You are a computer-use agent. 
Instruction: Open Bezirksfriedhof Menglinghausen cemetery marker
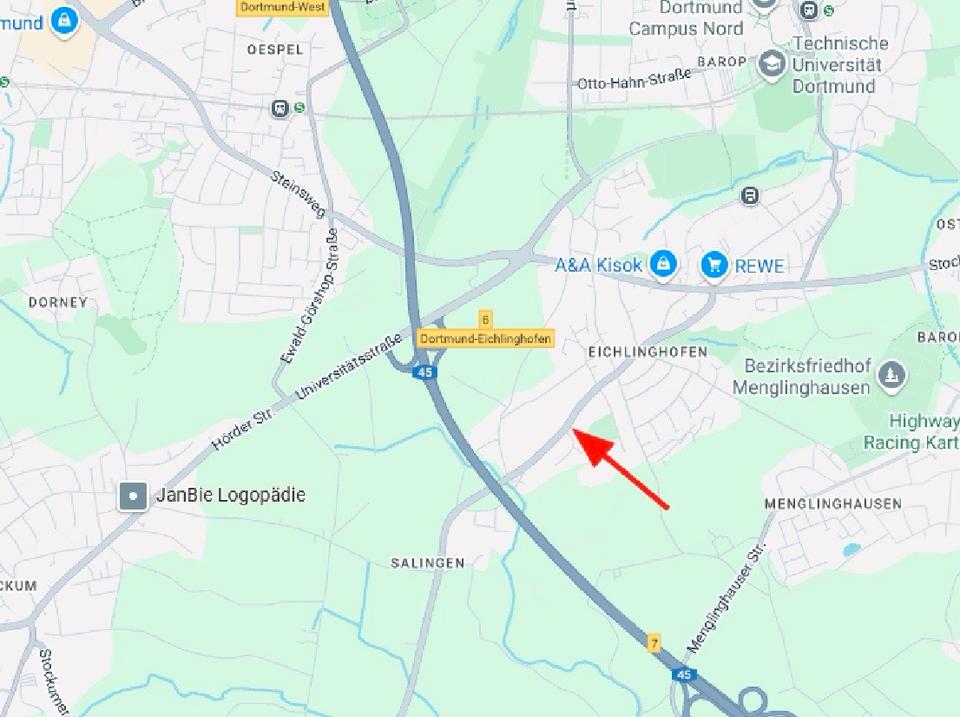pos(889,376)
